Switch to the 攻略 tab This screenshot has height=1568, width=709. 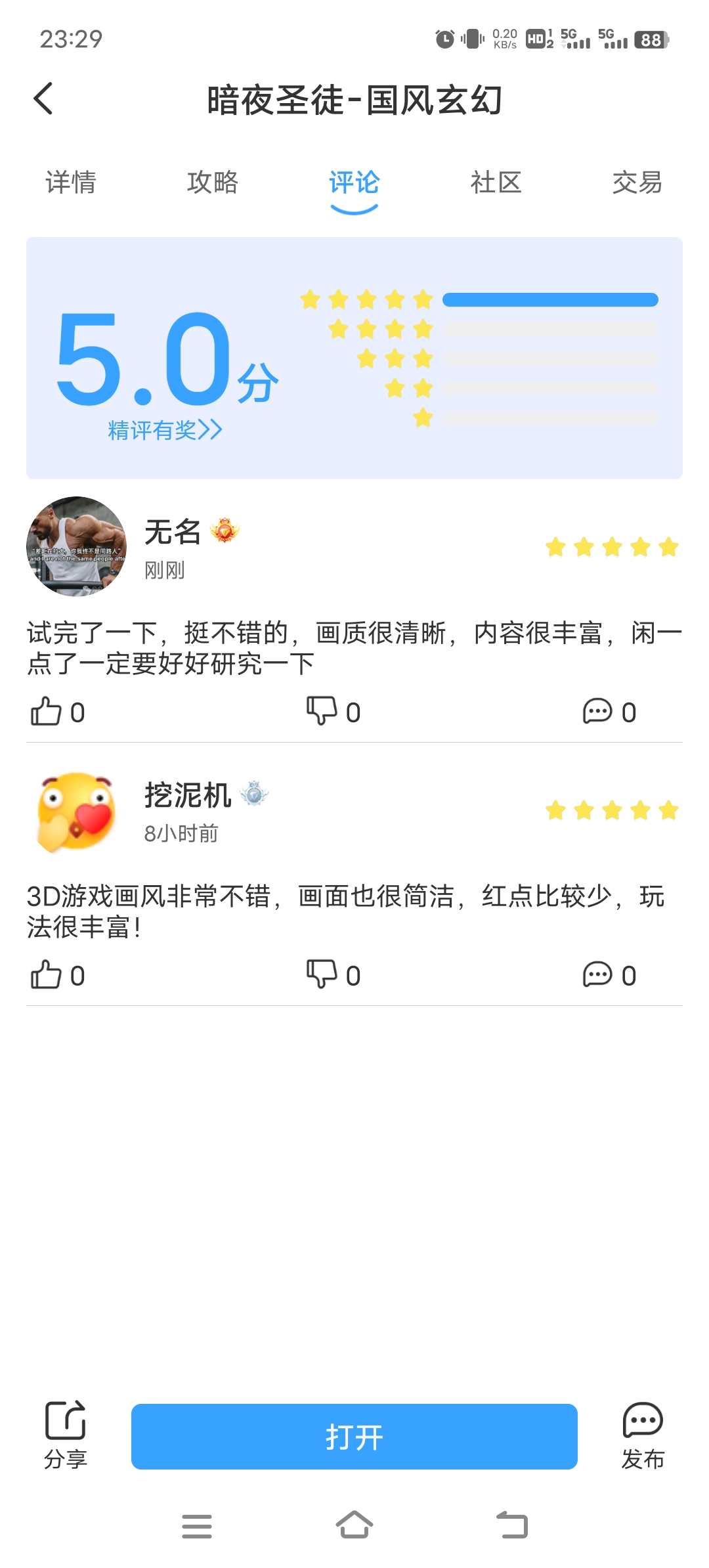tap(213, 183)
